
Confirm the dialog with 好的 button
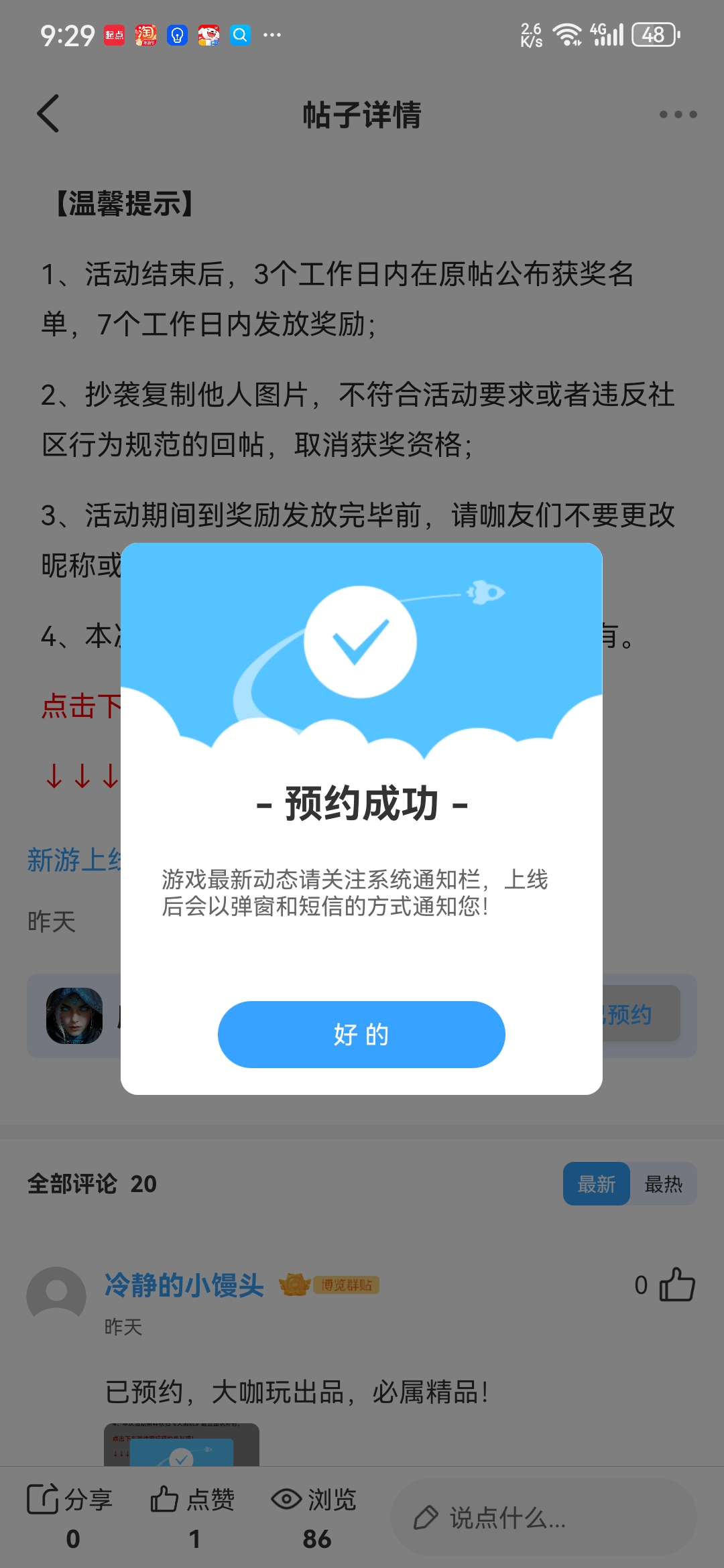(x=361, y=1034)
